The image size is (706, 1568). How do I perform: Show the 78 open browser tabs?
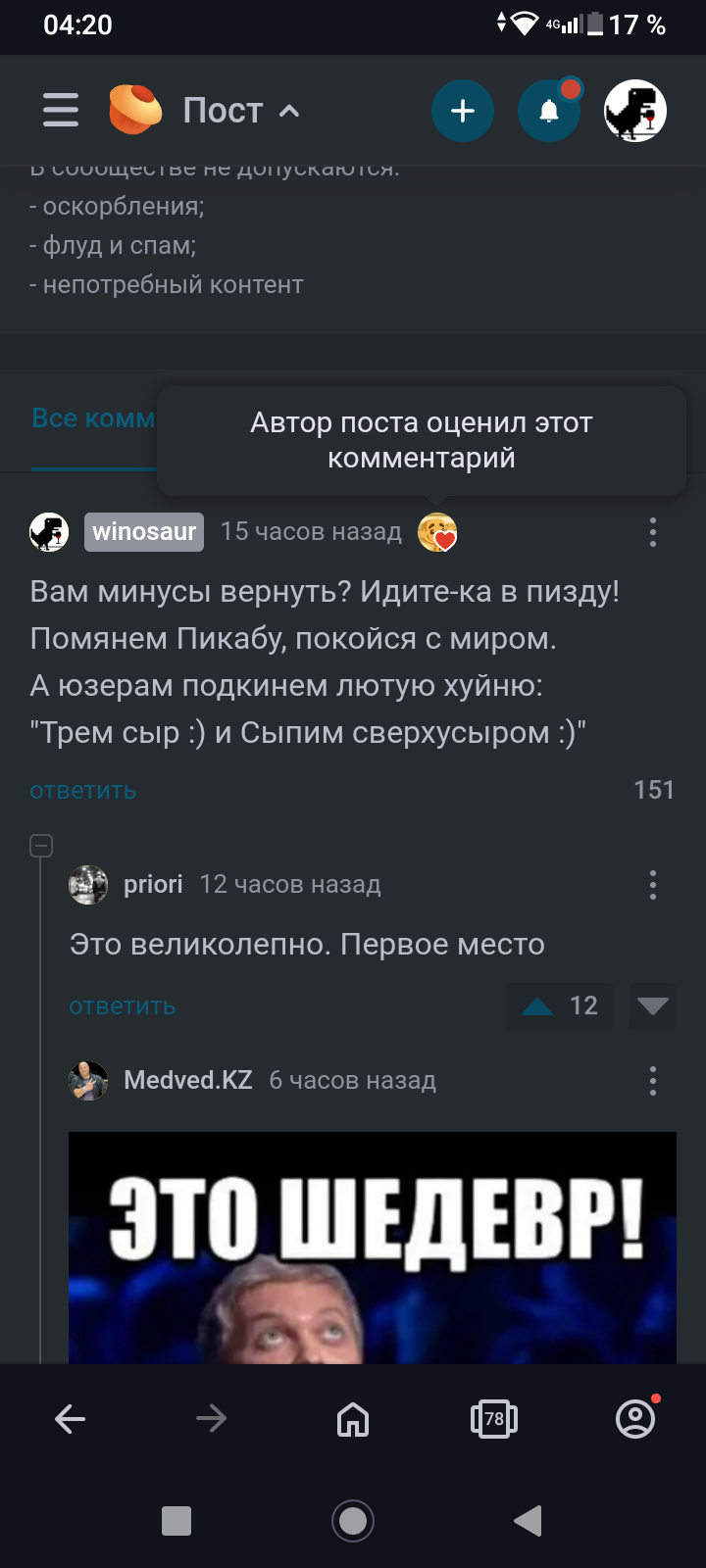(x=494, y=1419)
